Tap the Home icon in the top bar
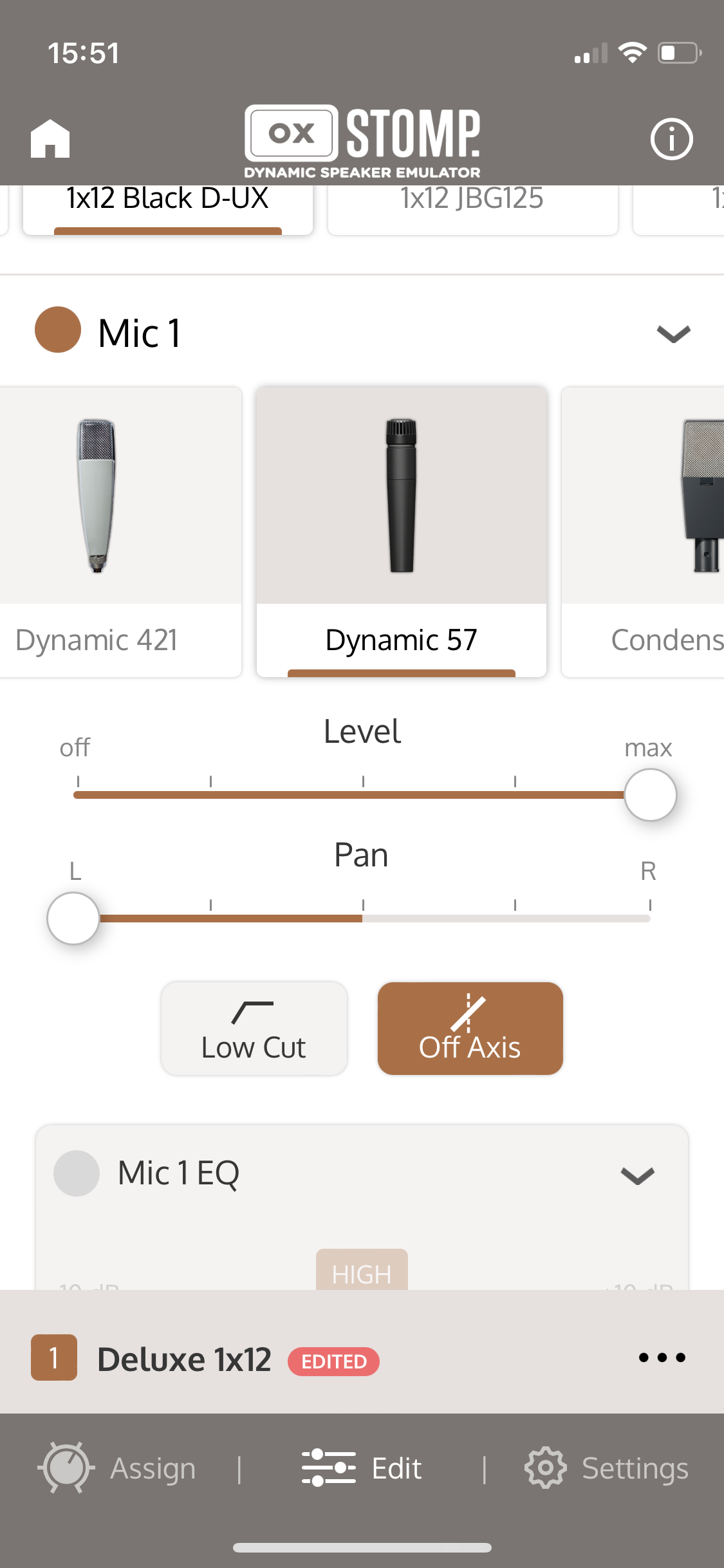The height and width of the screenshot is (1568, 724). point(50,137)
